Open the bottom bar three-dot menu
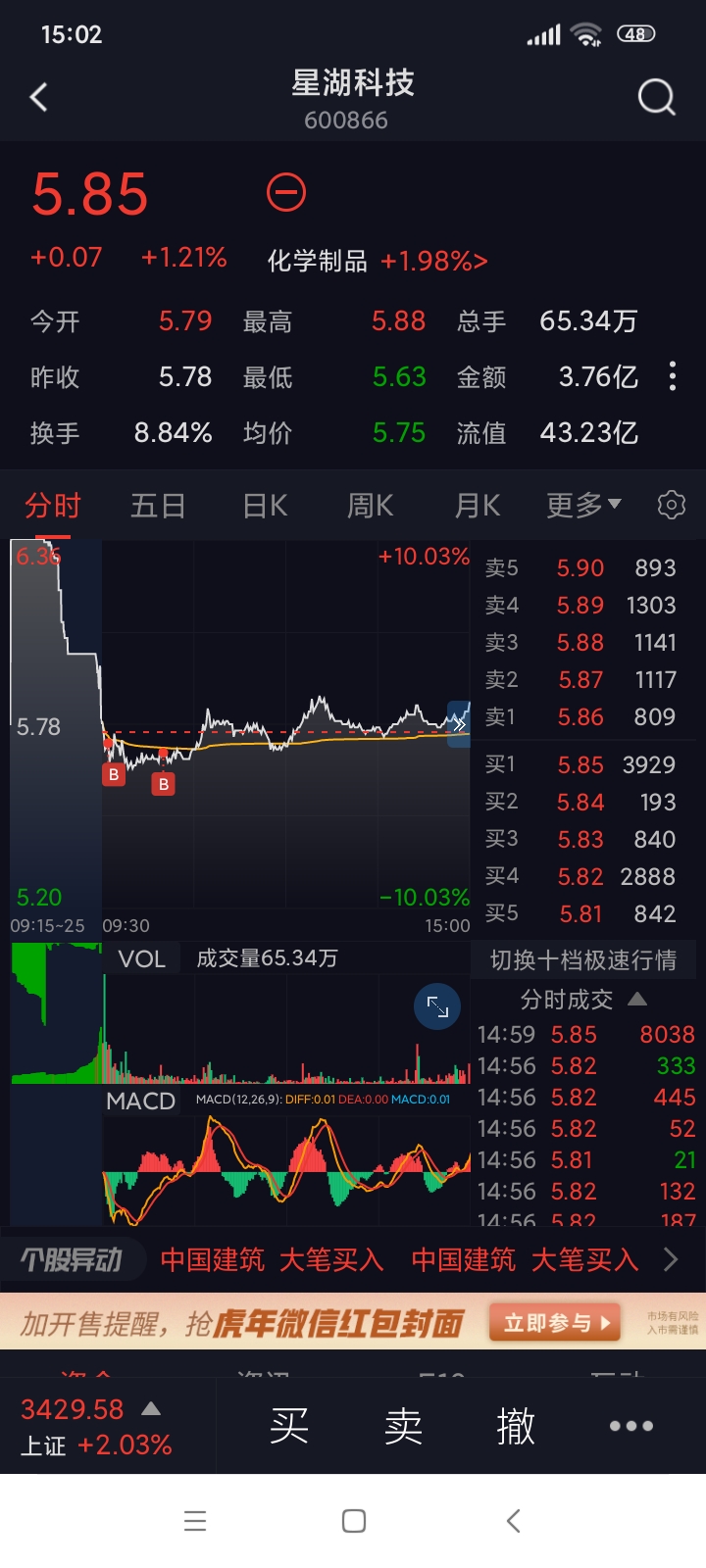This screenshot has width=706, height=1568. pyautogui.click(x=630, y=1426)
